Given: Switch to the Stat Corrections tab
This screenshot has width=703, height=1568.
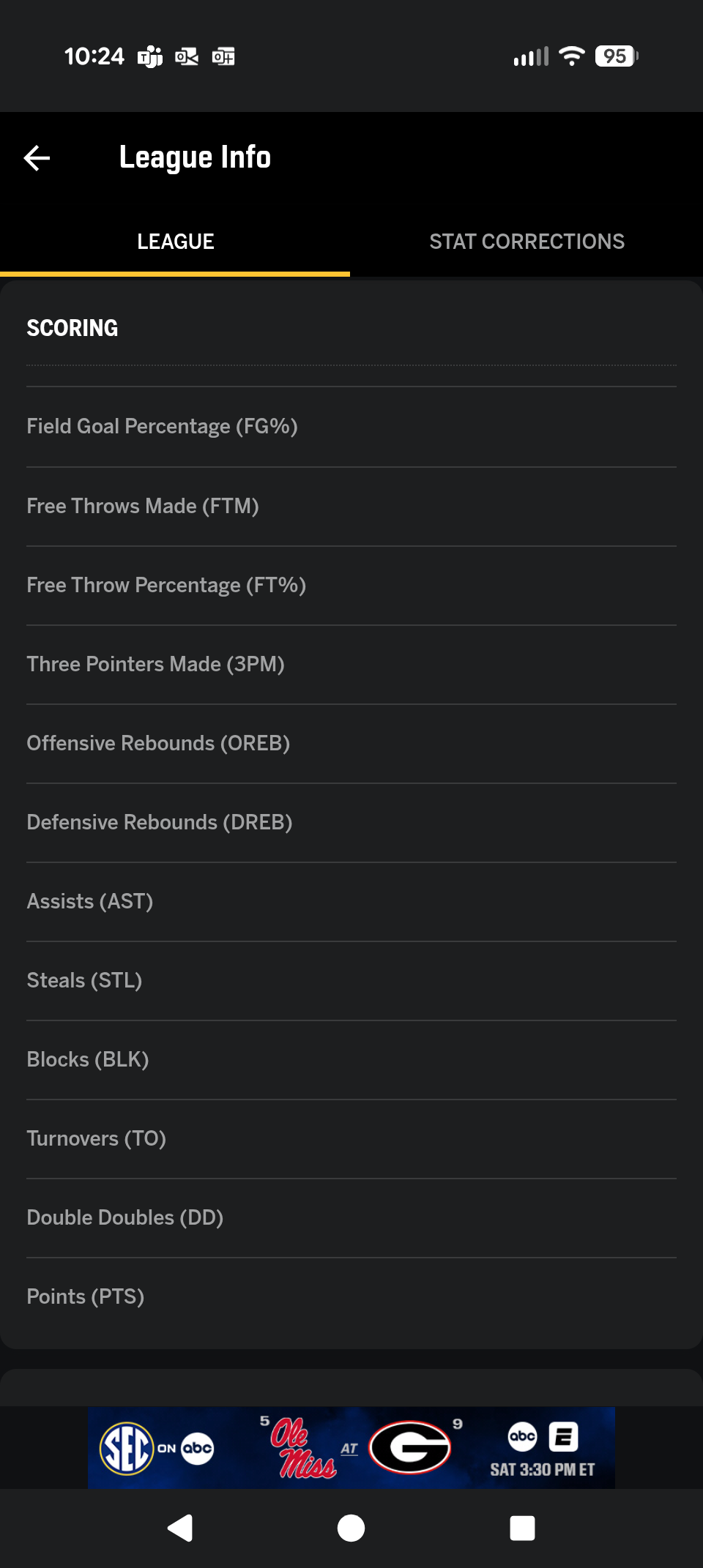Looking at the screenshot, I should point(527,242).
